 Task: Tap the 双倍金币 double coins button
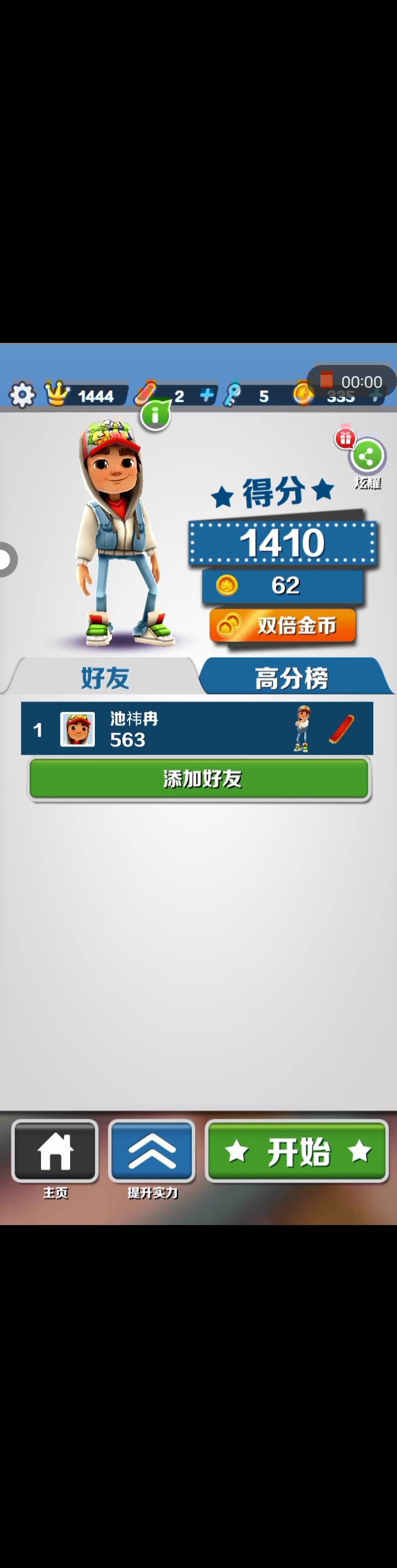point(283,625)
